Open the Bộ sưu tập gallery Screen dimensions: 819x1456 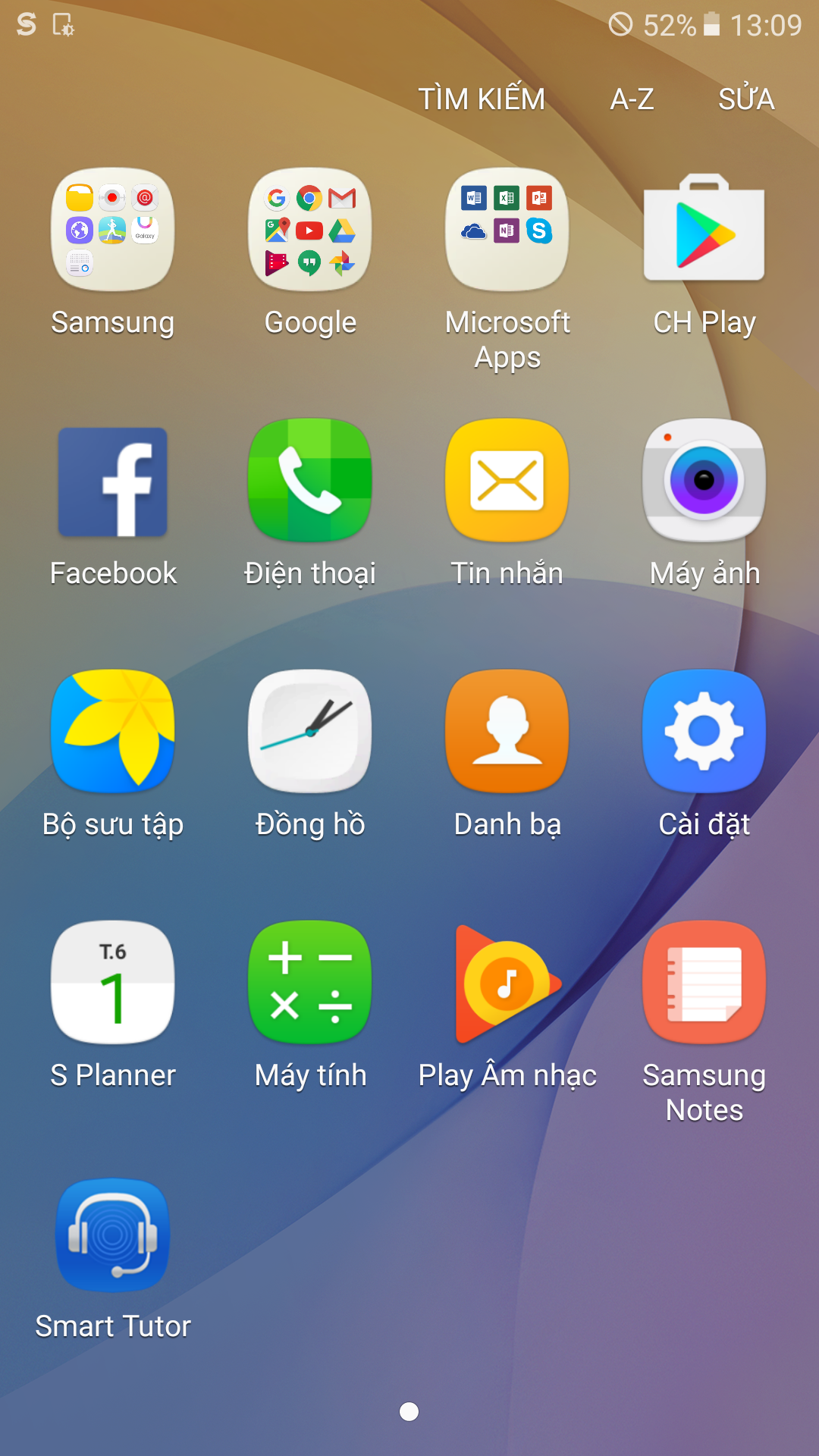coord(113,731)
